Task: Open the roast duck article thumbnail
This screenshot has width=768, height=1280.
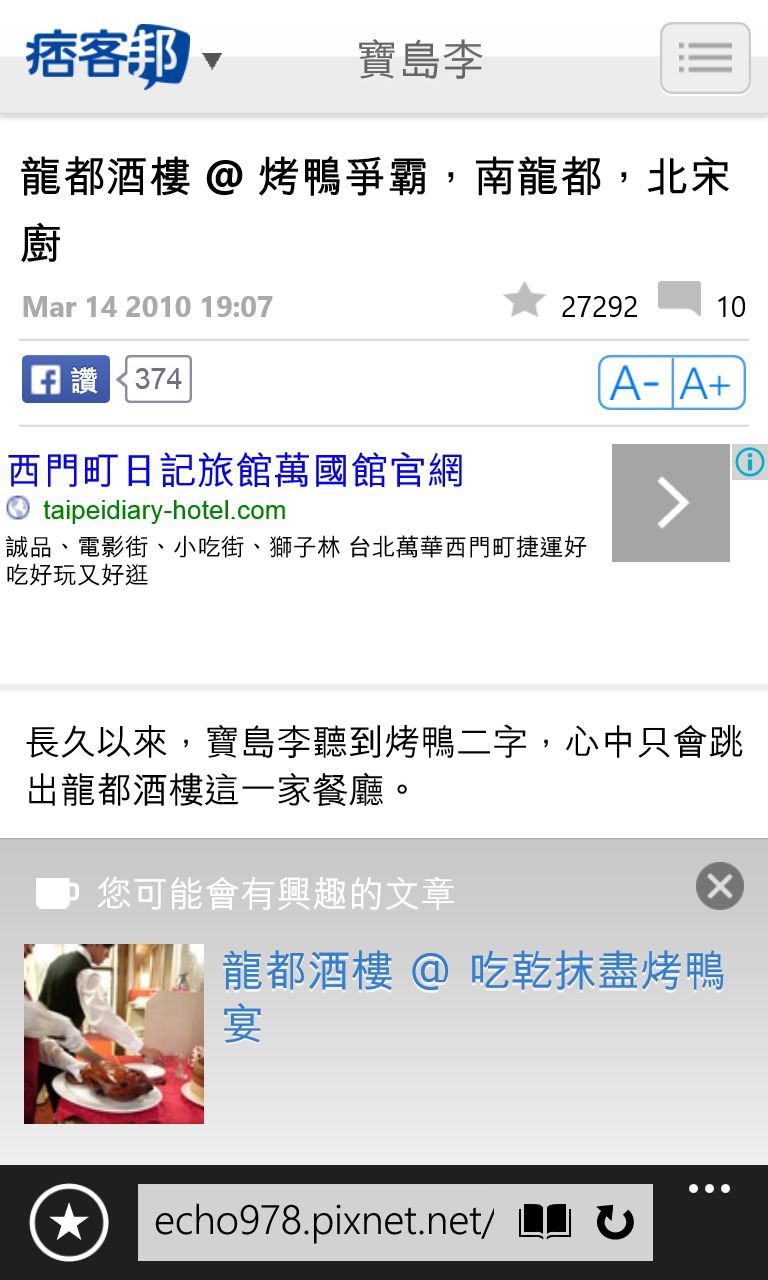Action: pos(114,1034)
